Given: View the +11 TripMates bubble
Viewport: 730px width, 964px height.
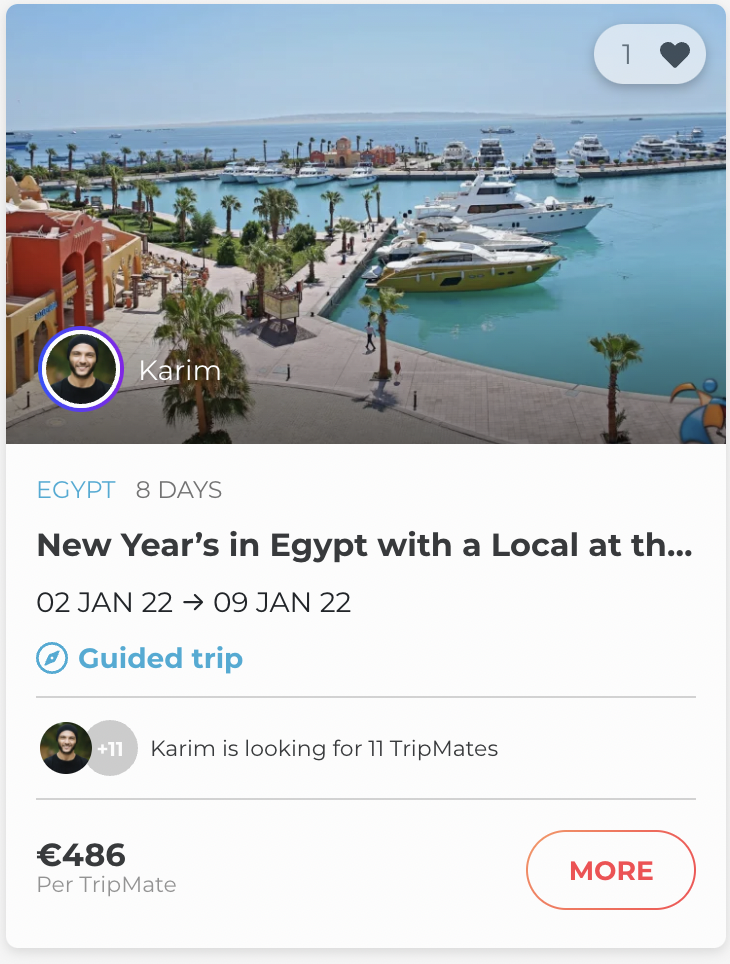Looking at the screenshot, I should pyautogui.click(x=112, y=748).
